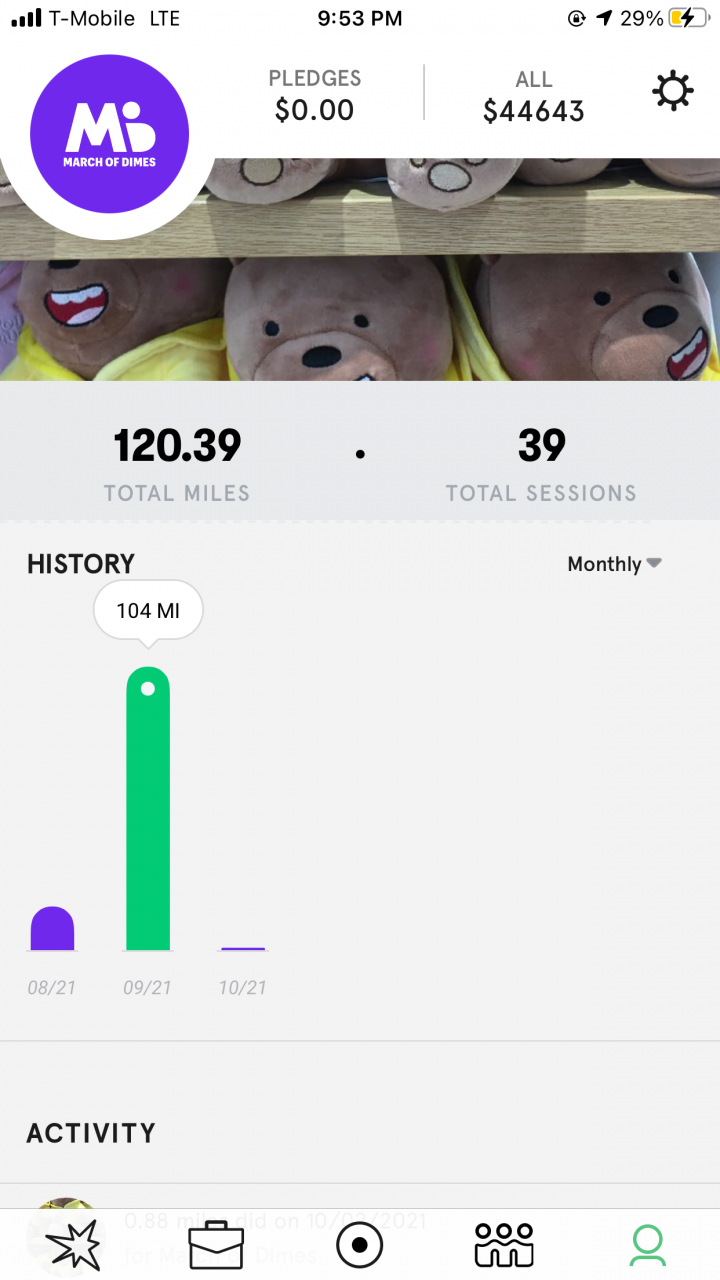Go to the teams people tab

click(x=504, y=1245)
